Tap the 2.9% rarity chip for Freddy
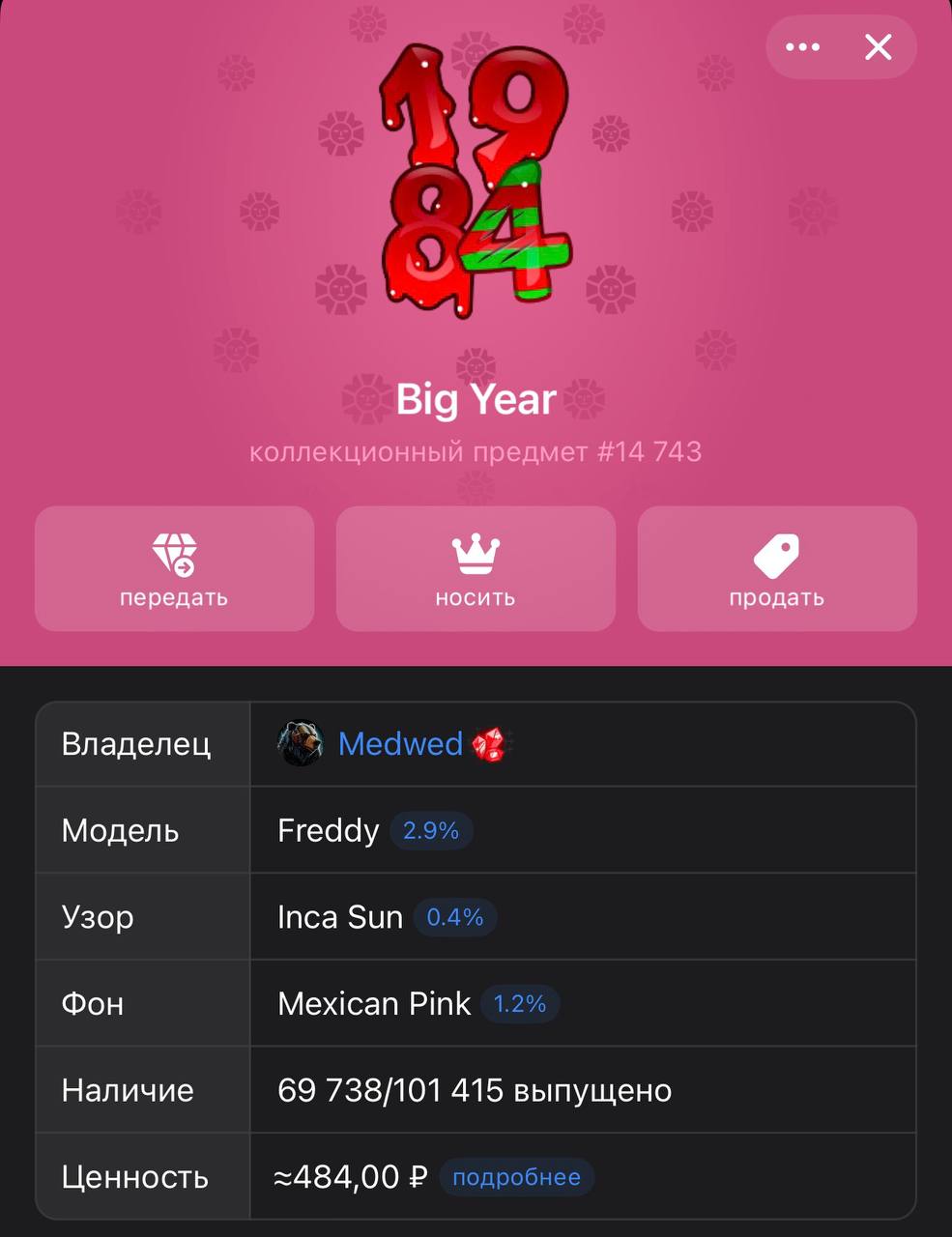Viewport: 952px width, 1237px height. point(430,831)
